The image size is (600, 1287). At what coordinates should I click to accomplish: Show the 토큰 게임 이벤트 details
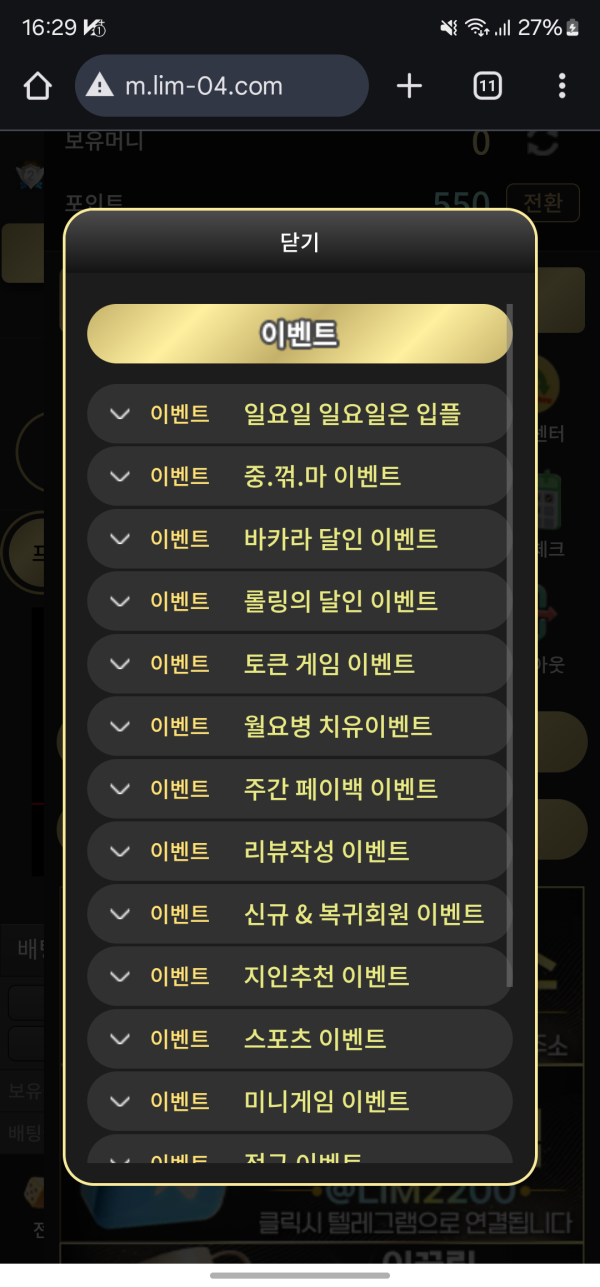coord(299,664)
